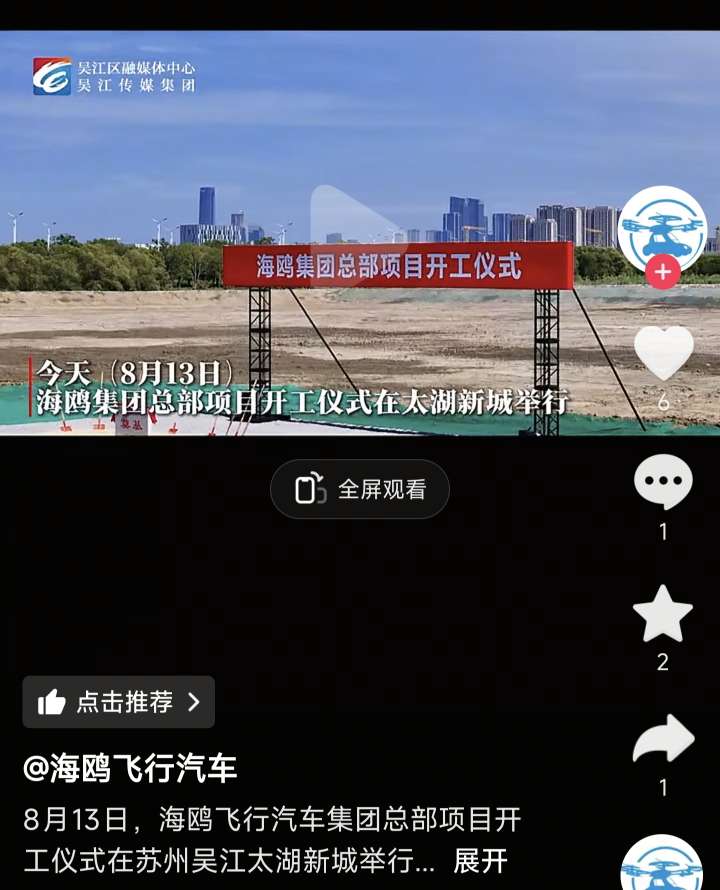Like this video with heart icon
The height and width of the screenshot is (890, 720).
pos(663,353)
